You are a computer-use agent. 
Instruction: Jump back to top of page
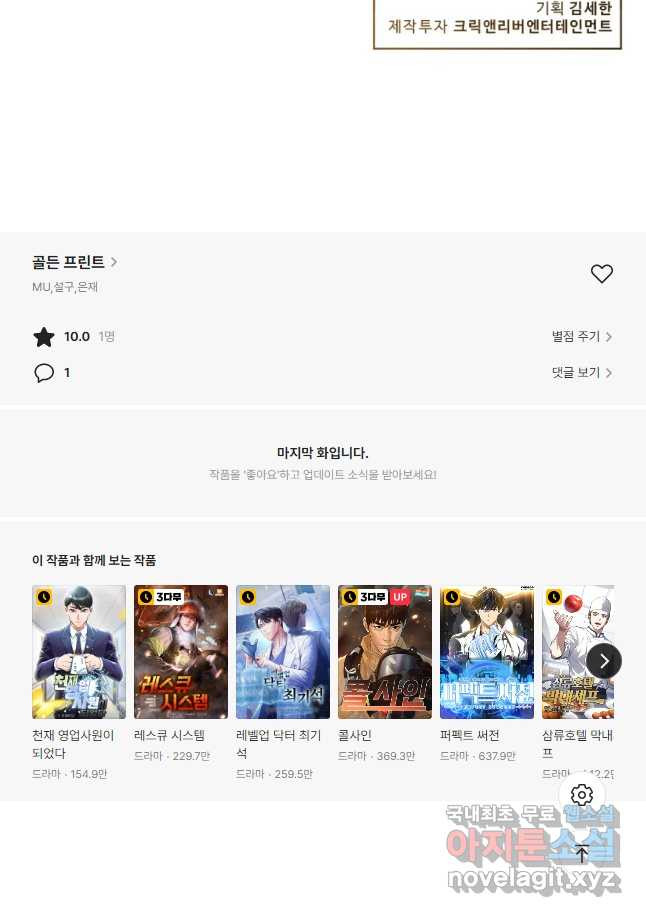582,853
